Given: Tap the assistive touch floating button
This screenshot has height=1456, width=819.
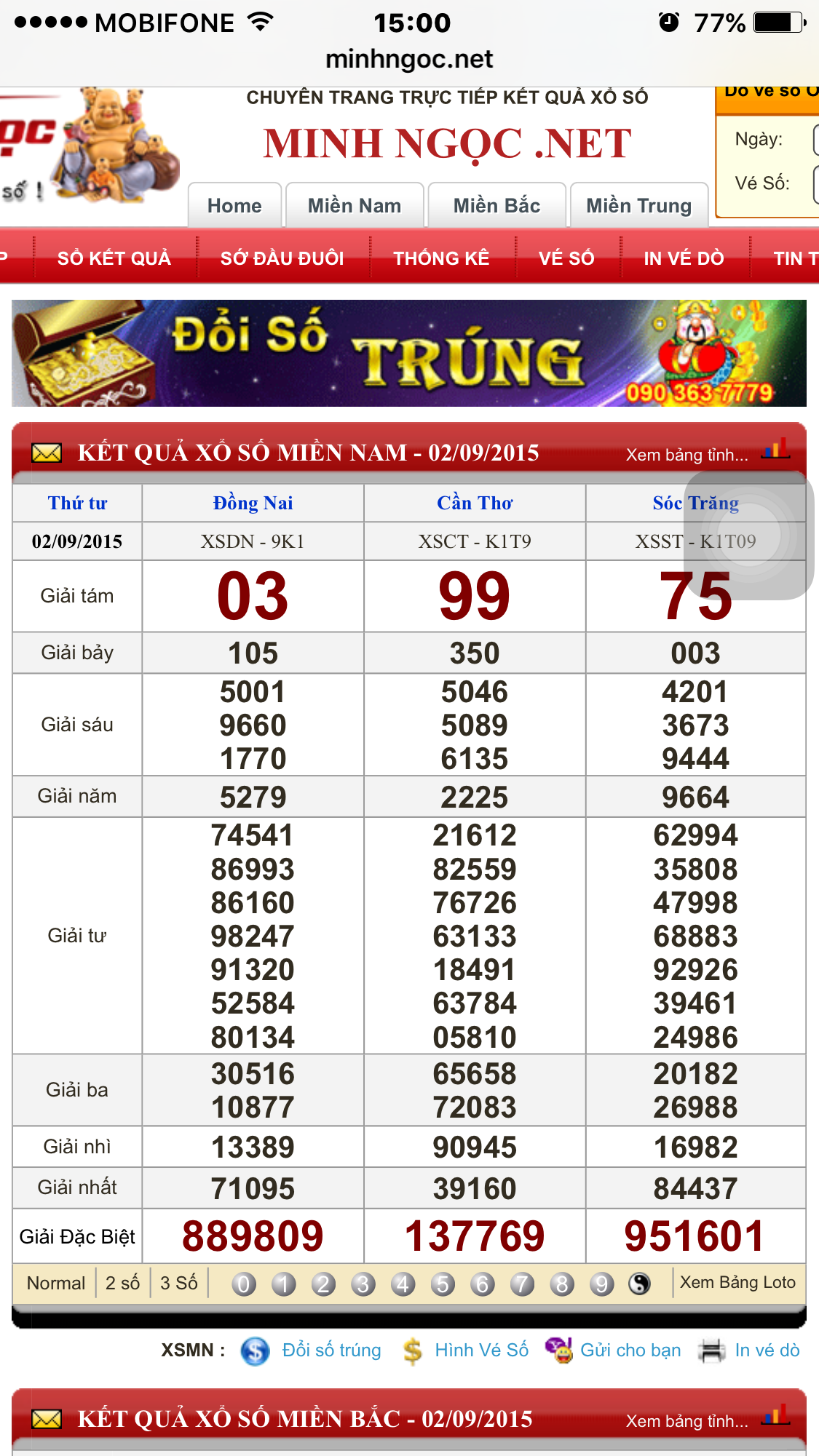Looking at the screenshot, I should 748,536.
